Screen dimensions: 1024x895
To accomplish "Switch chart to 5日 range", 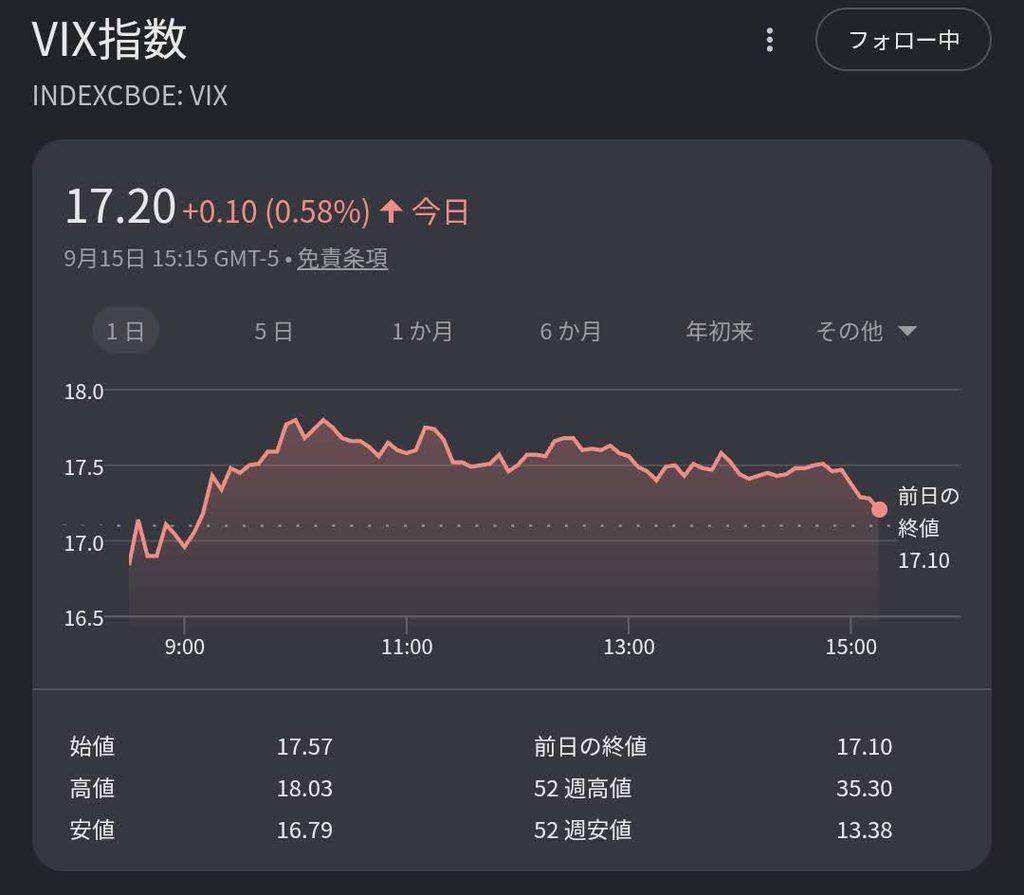I will 273,331.
